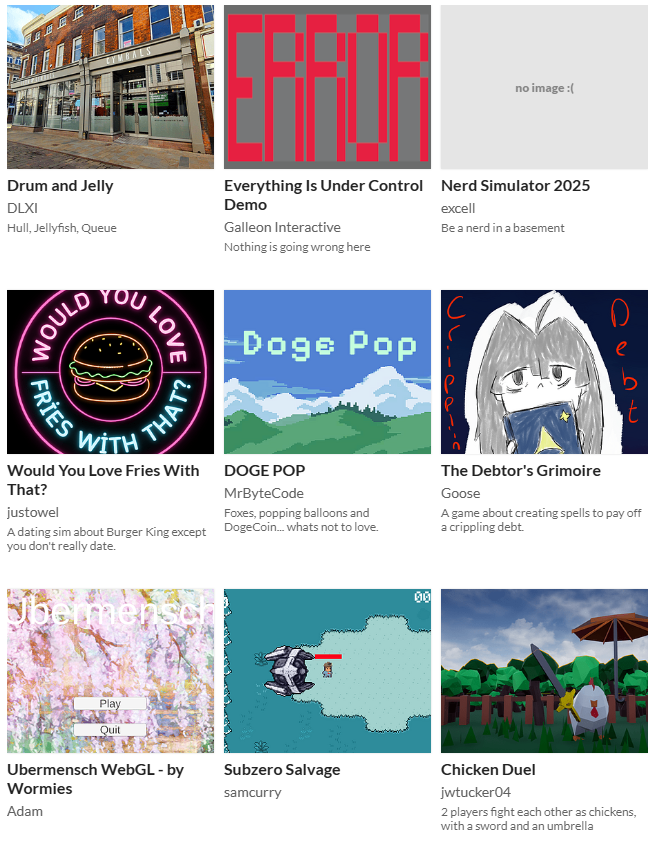Open The Debtor's Grimoire title link
Screen dimensions: 656x842
click(520, 471)
